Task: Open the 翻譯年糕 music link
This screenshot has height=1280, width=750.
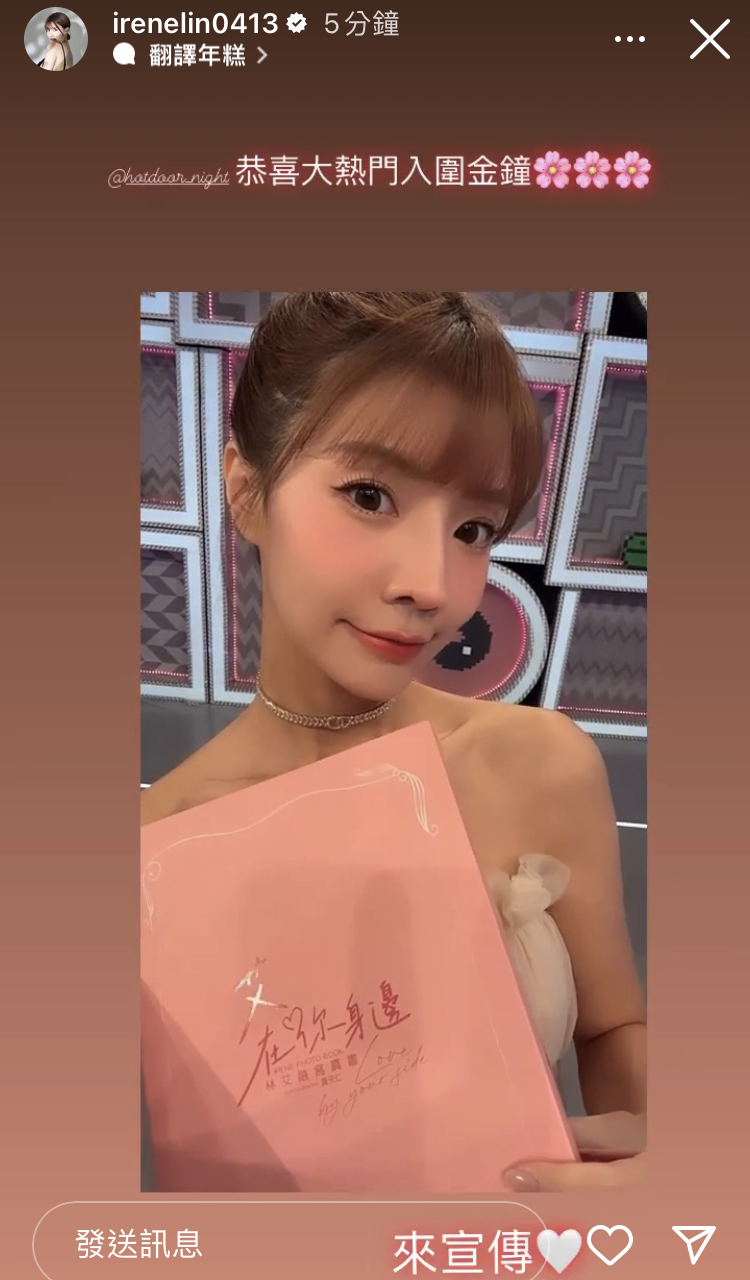Action: point(196,56)
